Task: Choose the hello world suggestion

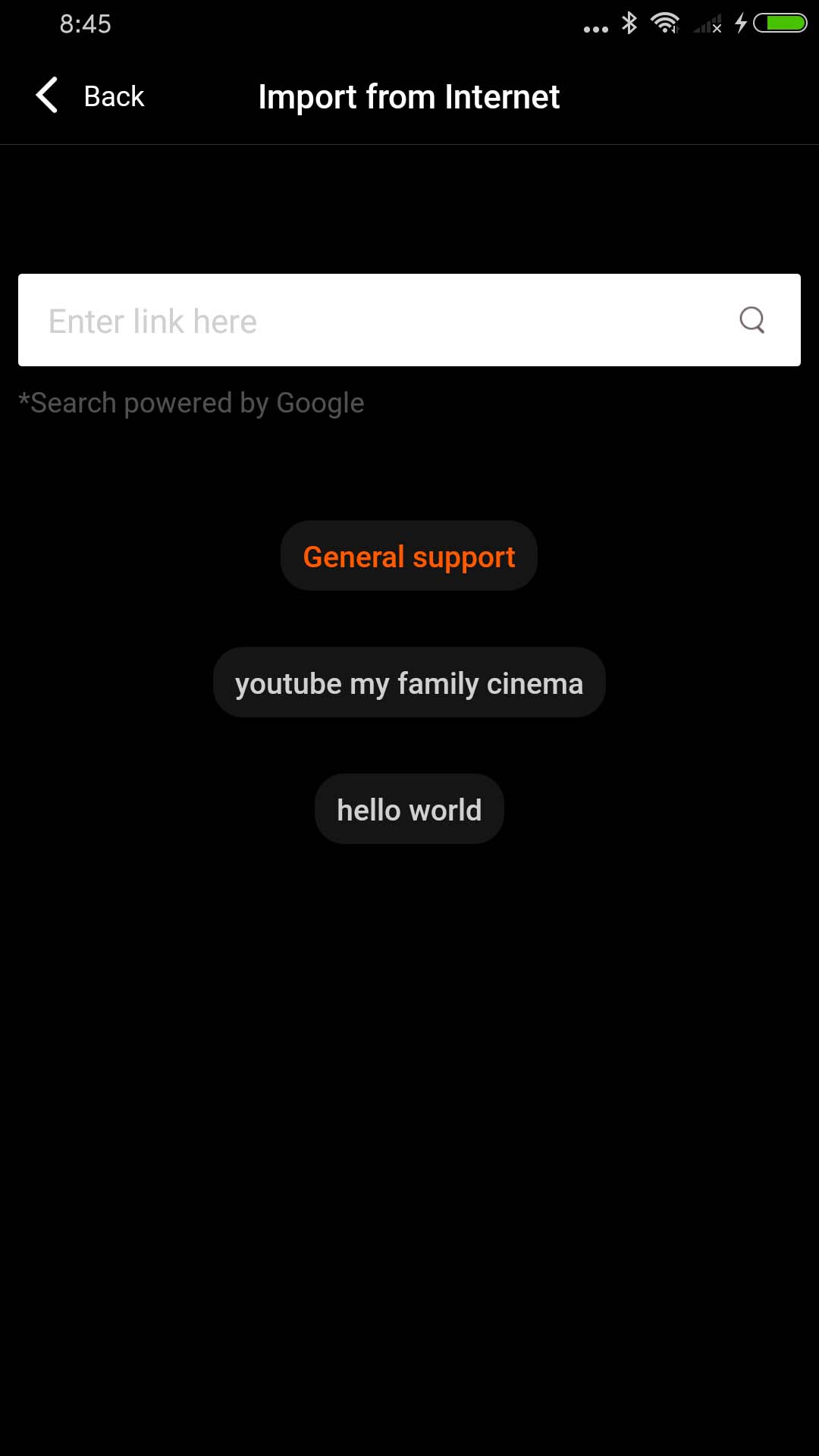Action: (409, 809)
